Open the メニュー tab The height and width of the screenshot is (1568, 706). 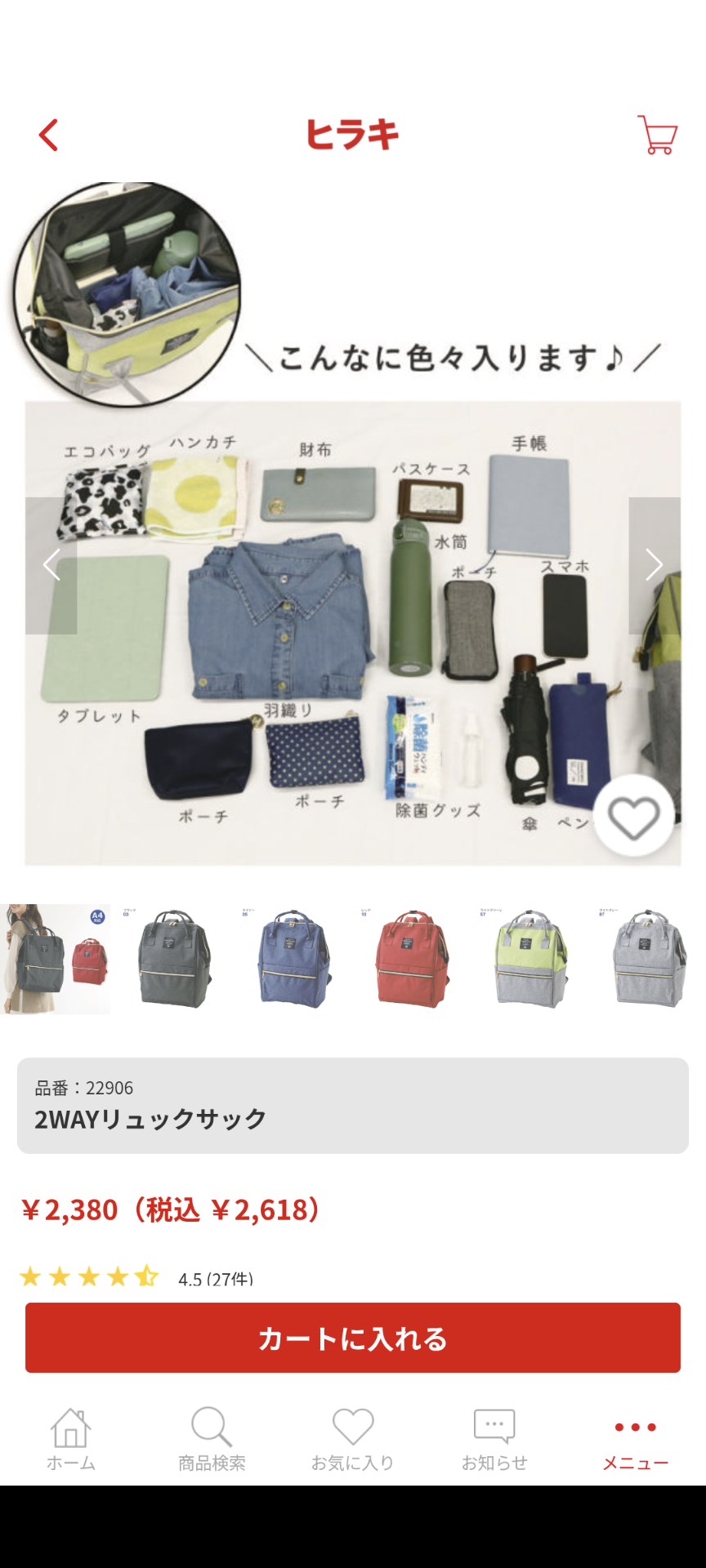click(635, 1439)
